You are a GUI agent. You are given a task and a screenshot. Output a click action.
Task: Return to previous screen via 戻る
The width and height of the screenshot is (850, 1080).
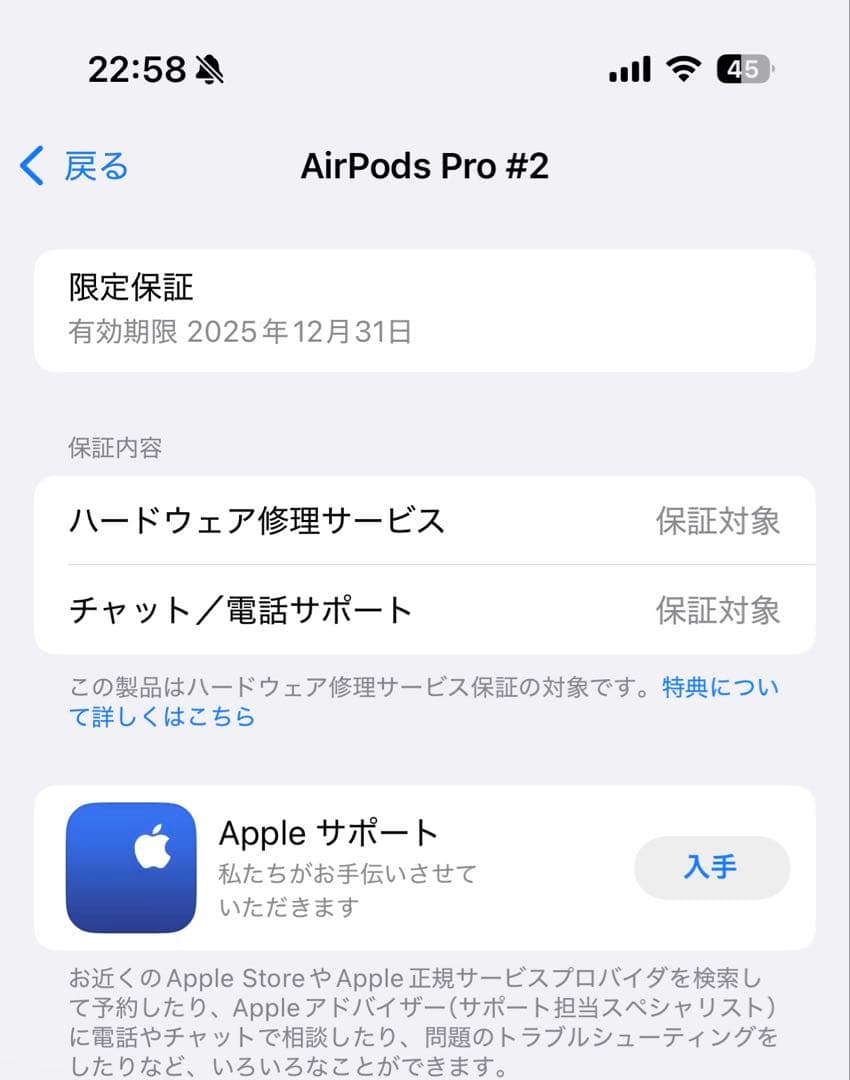[x=95, y=166]
